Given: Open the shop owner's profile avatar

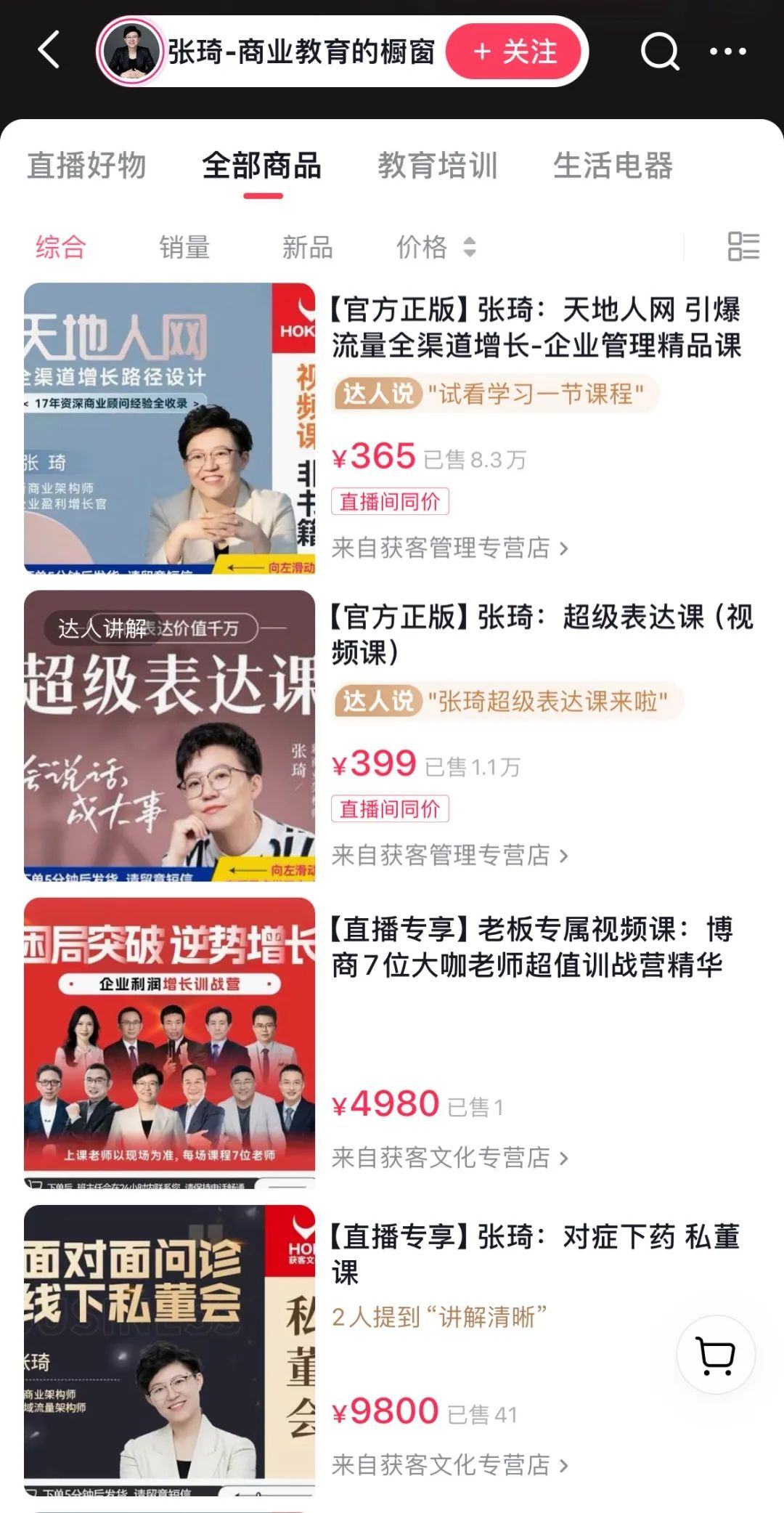Looking at the screenshot, I should tap(130, 50).
